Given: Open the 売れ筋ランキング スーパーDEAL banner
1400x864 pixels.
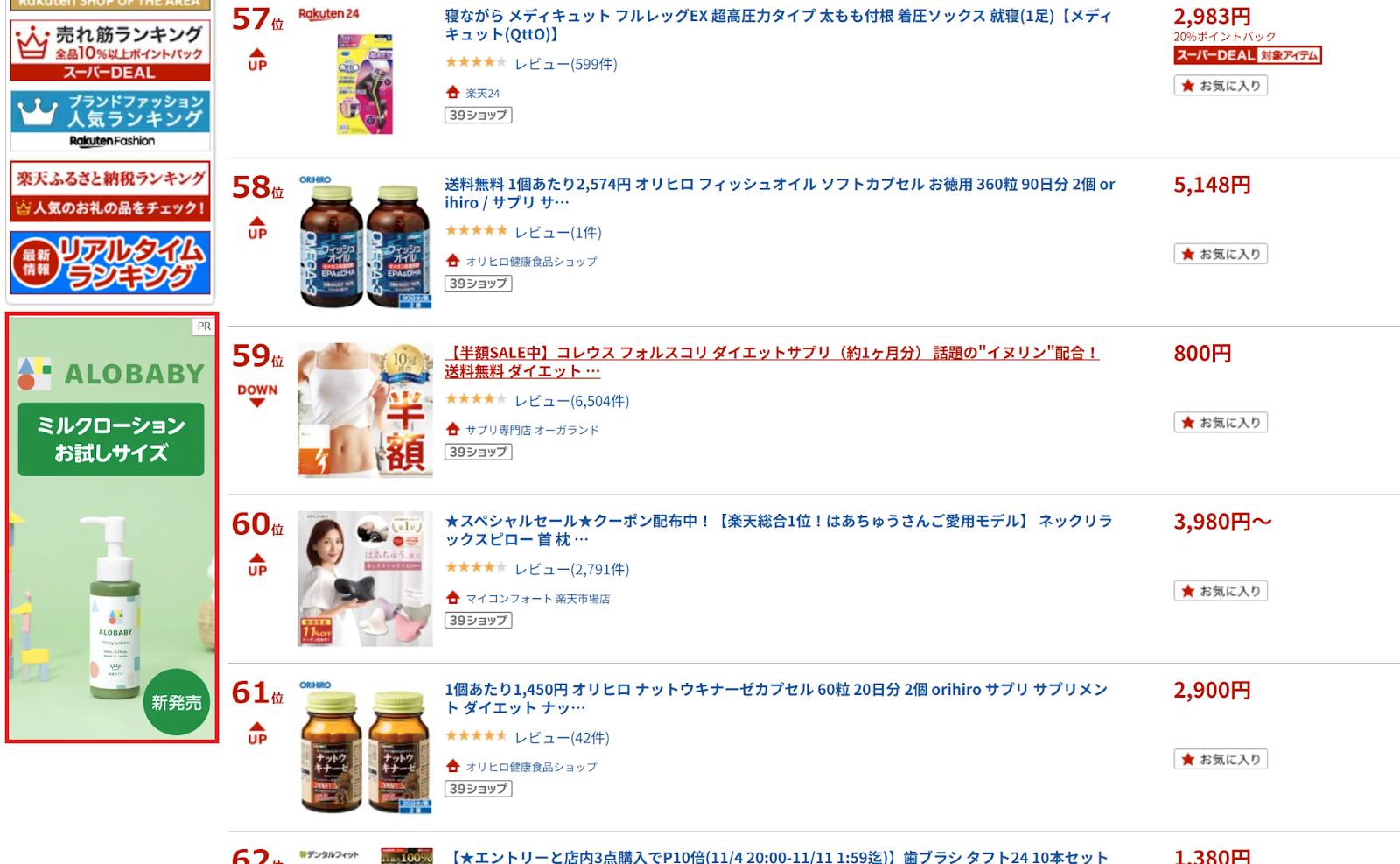Looking at the screenshot, I should tap(110, 51).
